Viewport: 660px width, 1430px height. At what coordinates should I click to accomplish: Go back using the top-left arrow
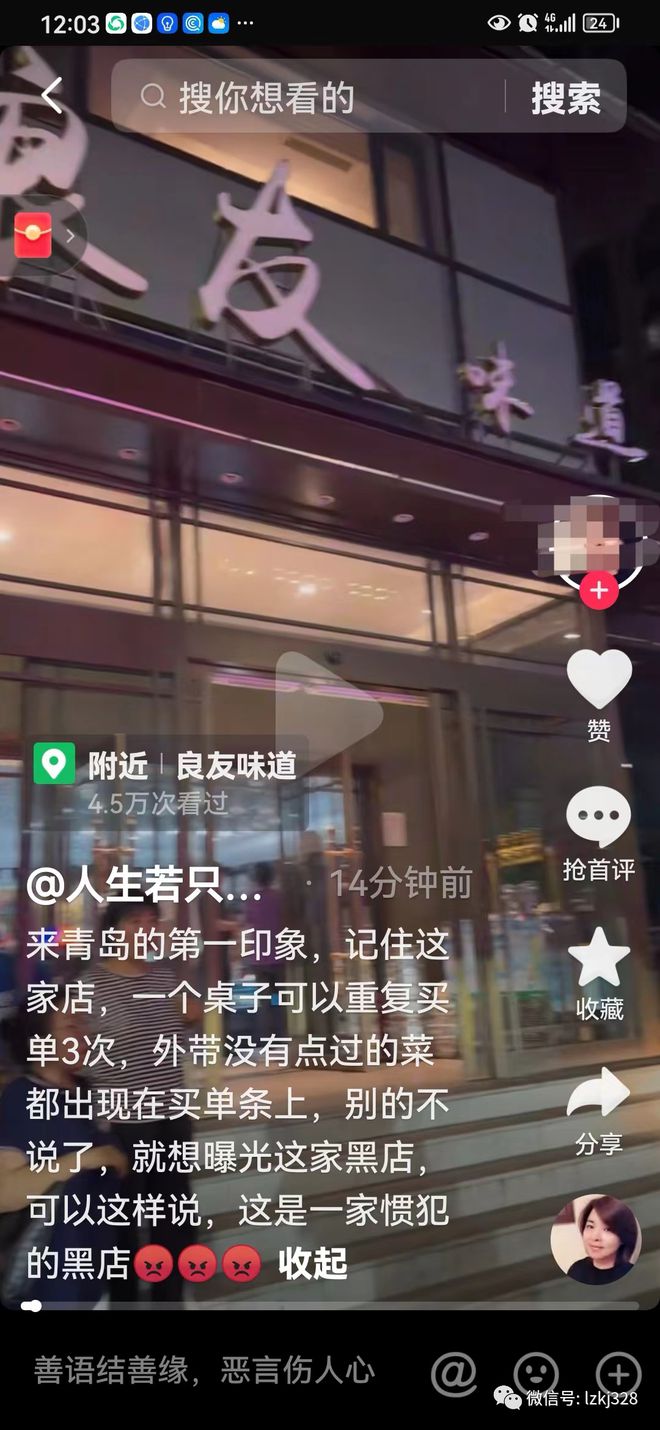(x=52, y=96)
